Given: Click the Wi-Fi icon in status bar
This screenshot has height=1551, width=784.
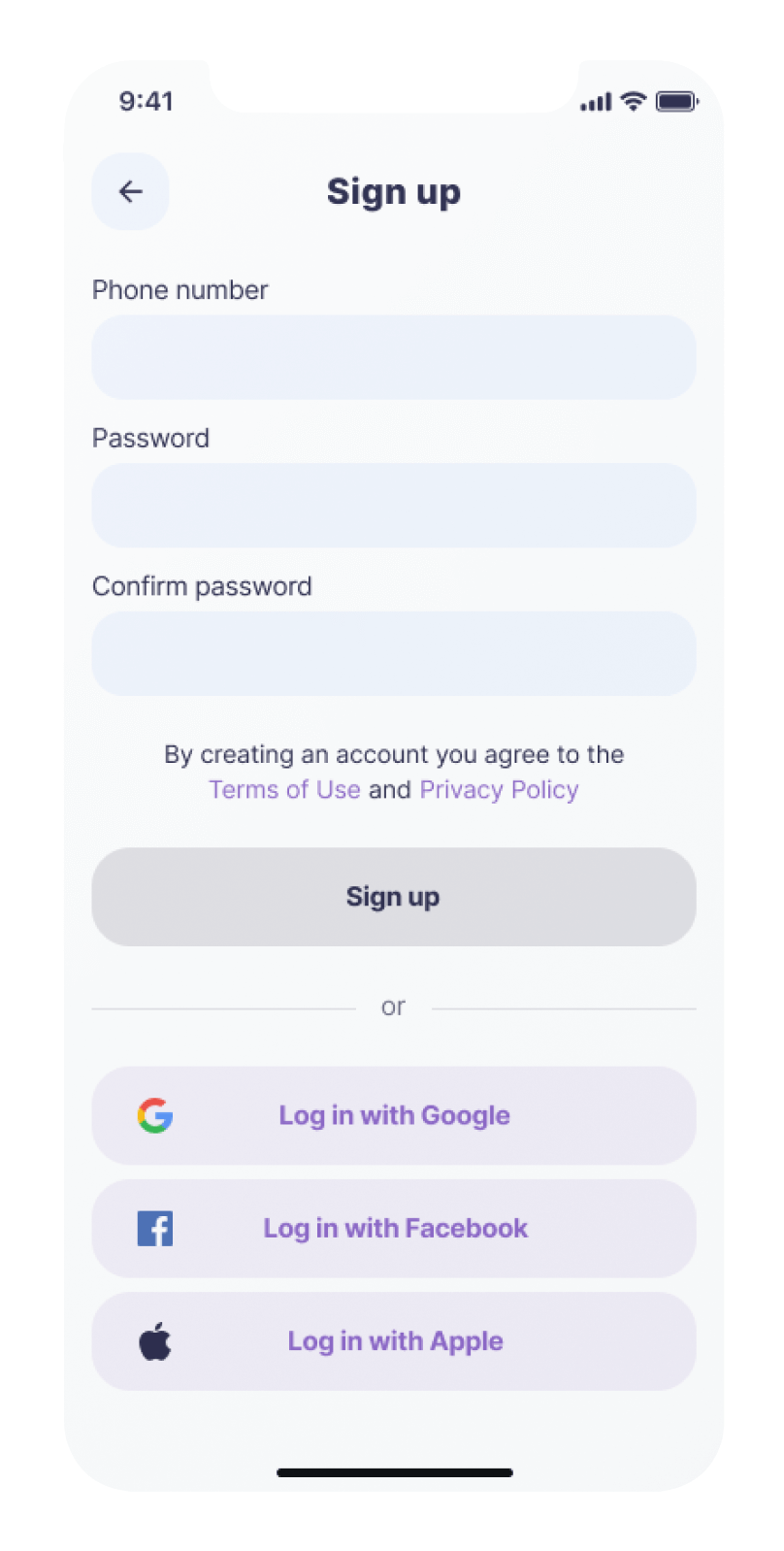Looking at the screenshot, I should 634,100.
